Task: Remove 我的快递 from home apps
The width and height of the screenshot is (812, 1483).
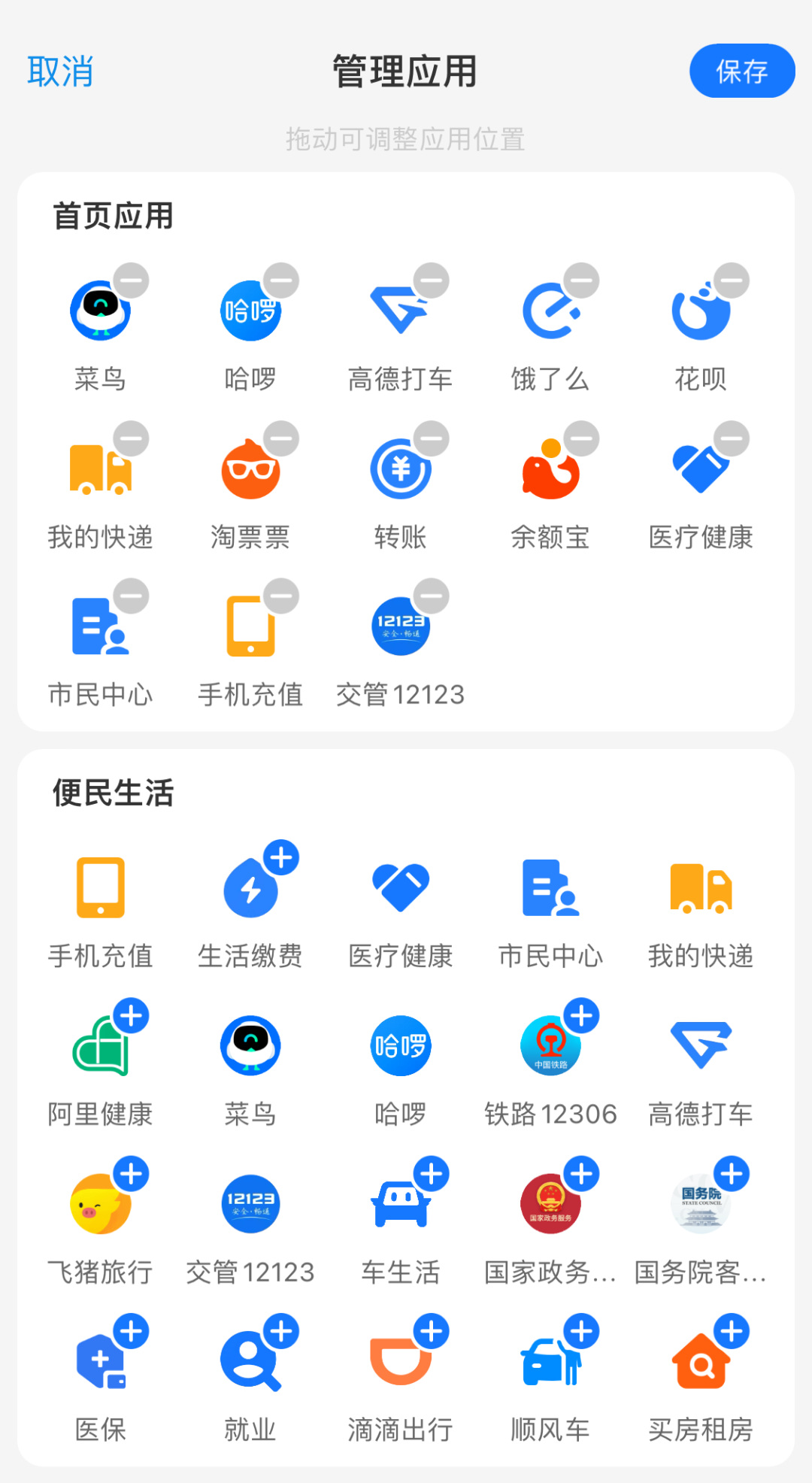Action: point(132,439)
